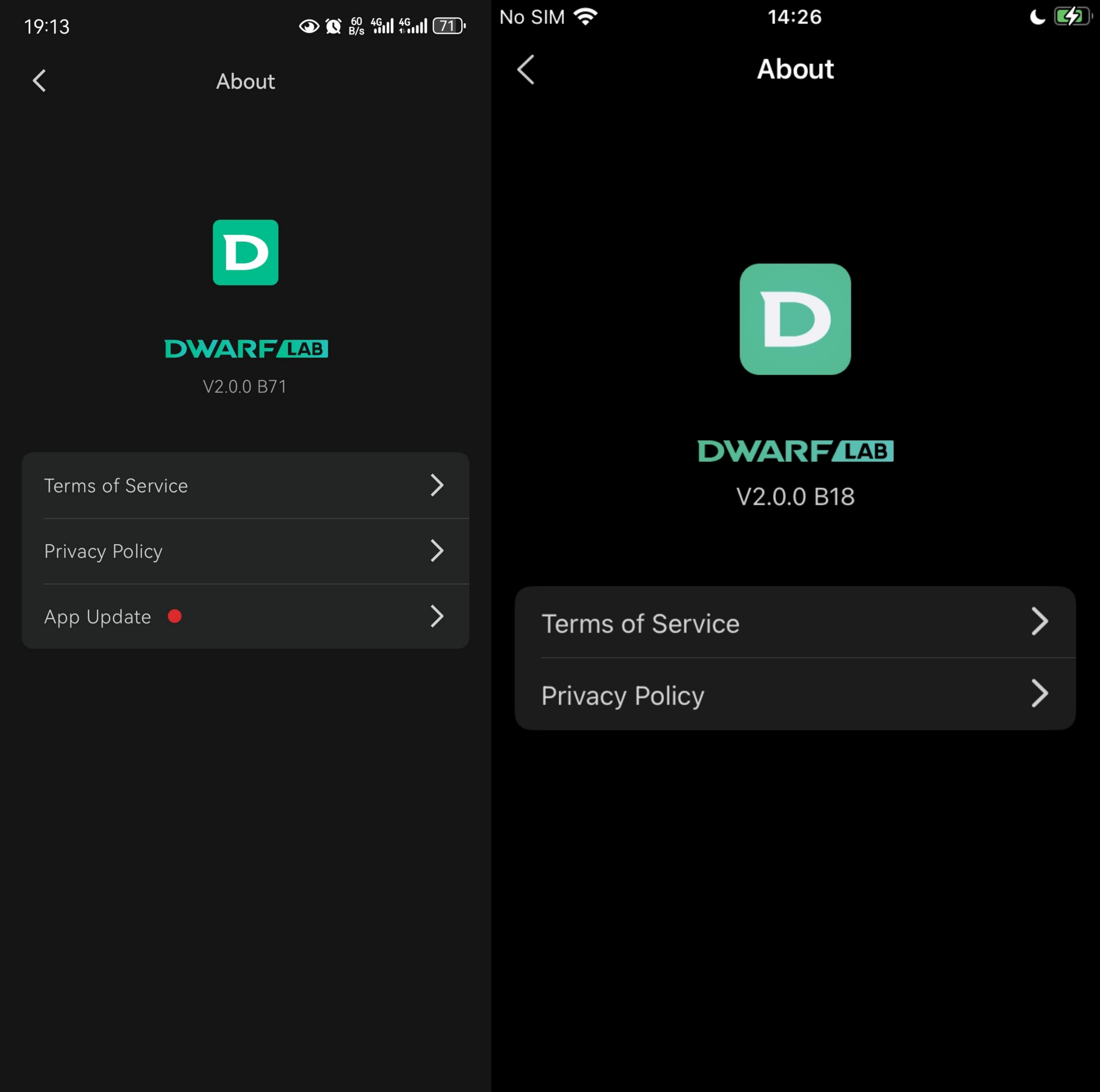Open Terms of Service on the B18 screen
This screenshot has height=1092, width=1100.
795,623
